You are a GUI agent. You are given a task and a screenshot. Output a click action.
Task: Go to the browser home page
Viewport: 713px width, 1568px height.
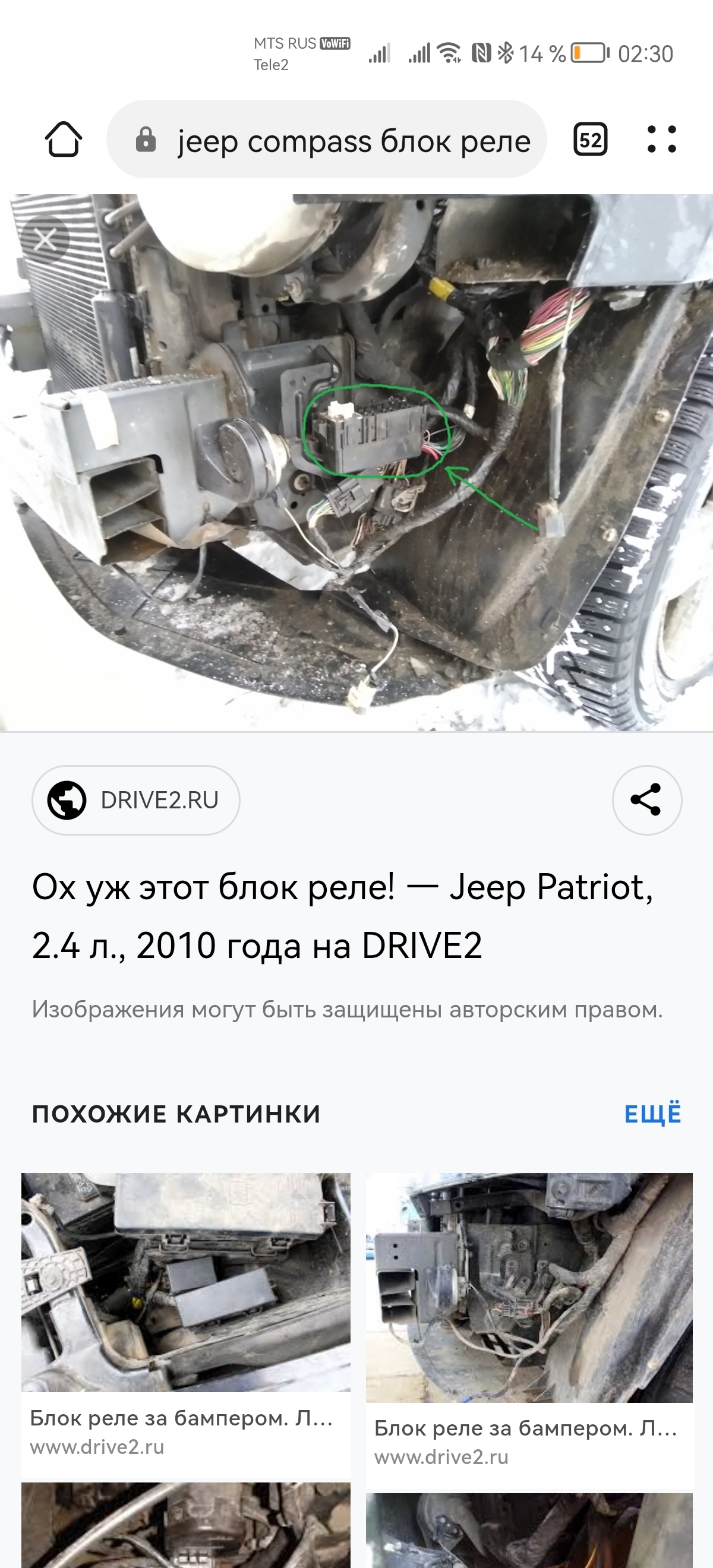coord(64,140)
